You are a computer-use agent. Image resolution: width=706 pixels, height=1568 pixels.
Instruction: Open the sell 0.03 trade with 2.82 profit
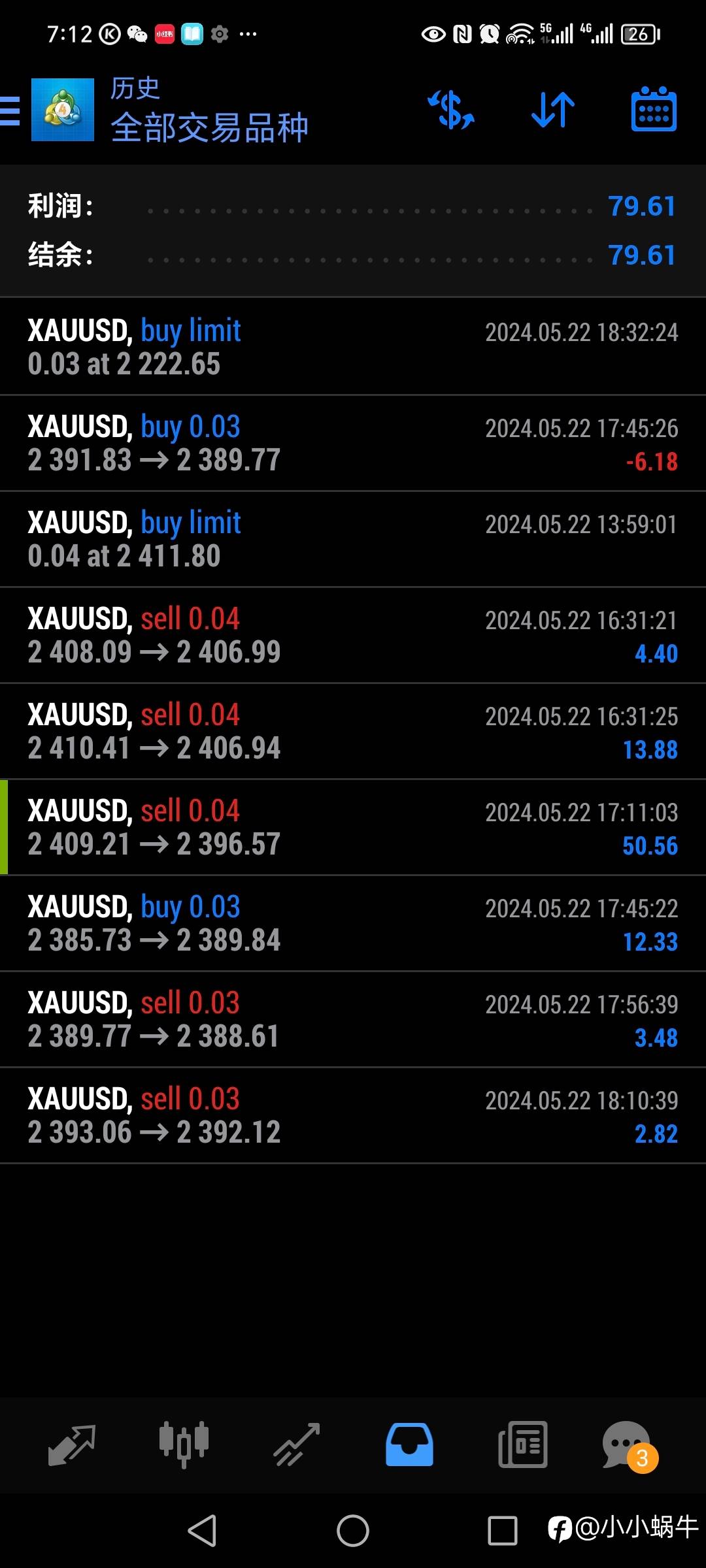click(x=353, y=1115)
